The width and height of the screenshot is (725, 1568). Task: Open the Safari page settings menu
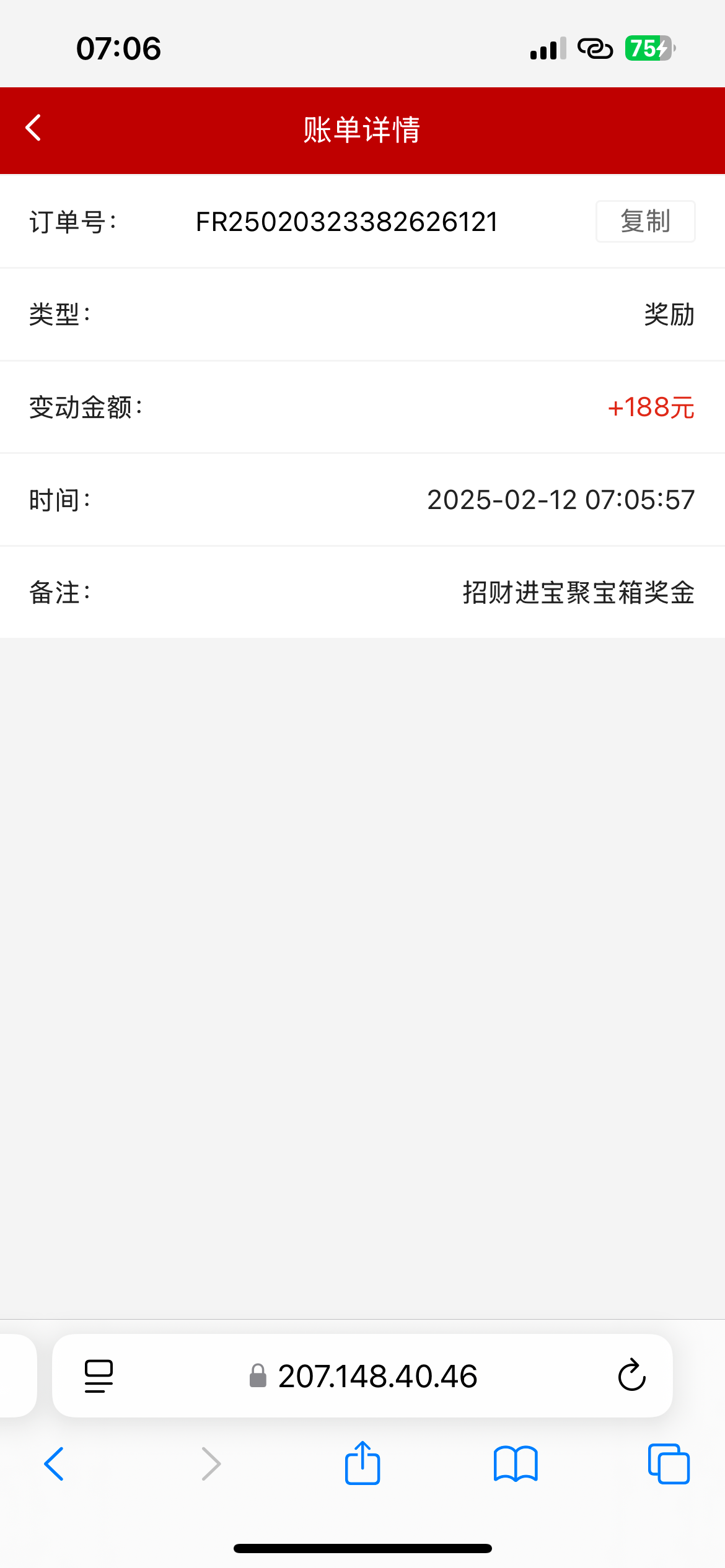point(99,1376)
